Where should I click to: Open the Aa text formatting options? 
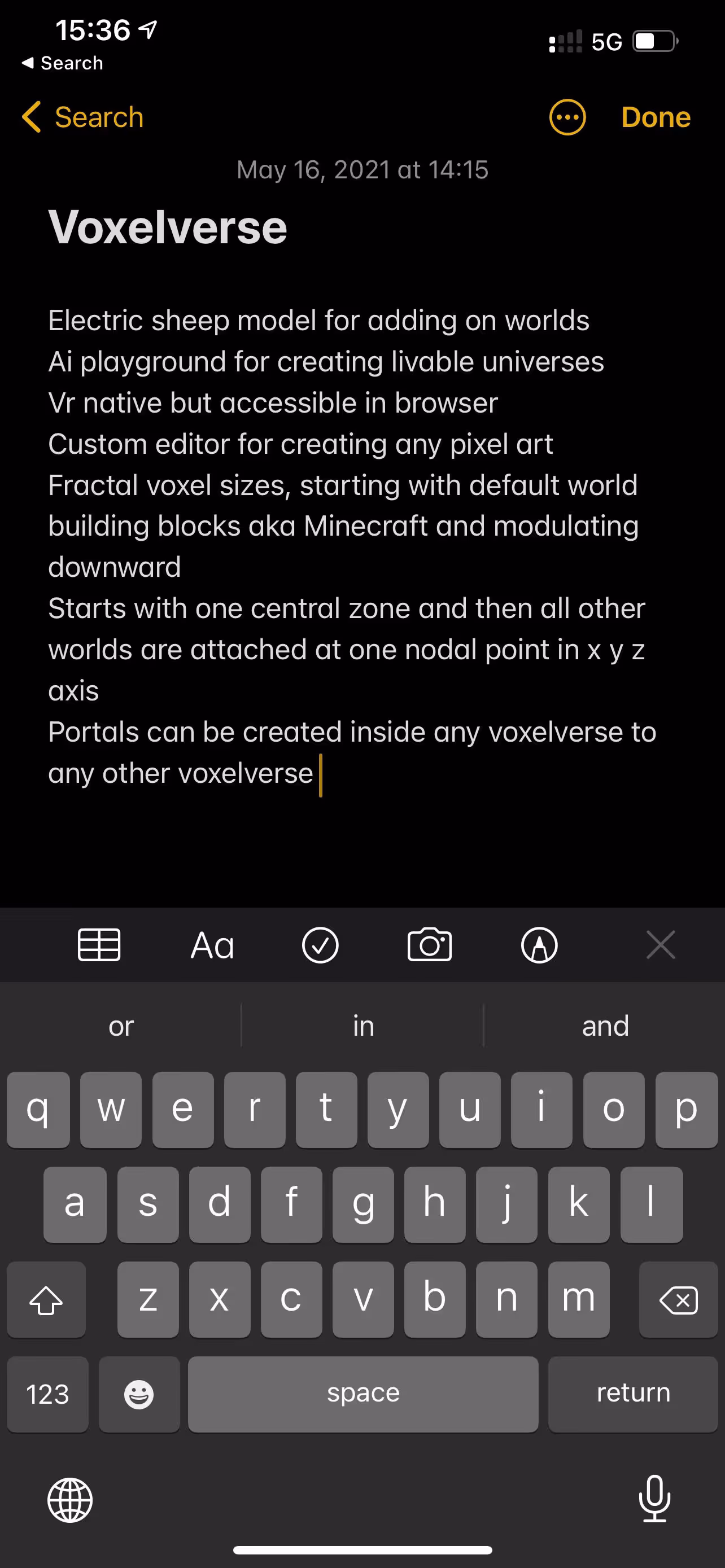click(x=212, y=945)
